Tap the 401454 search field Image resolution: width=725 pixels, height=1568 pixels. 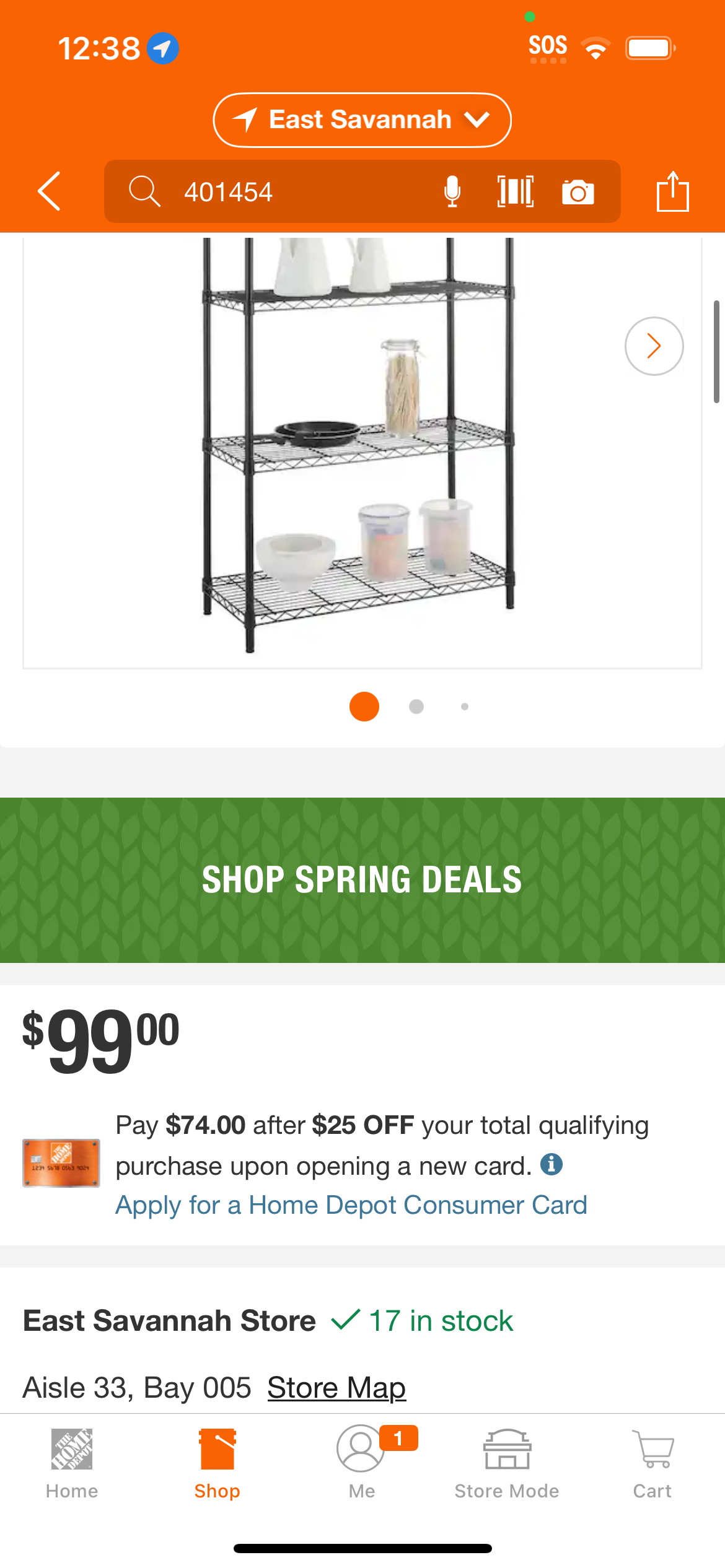coord(278,191)
